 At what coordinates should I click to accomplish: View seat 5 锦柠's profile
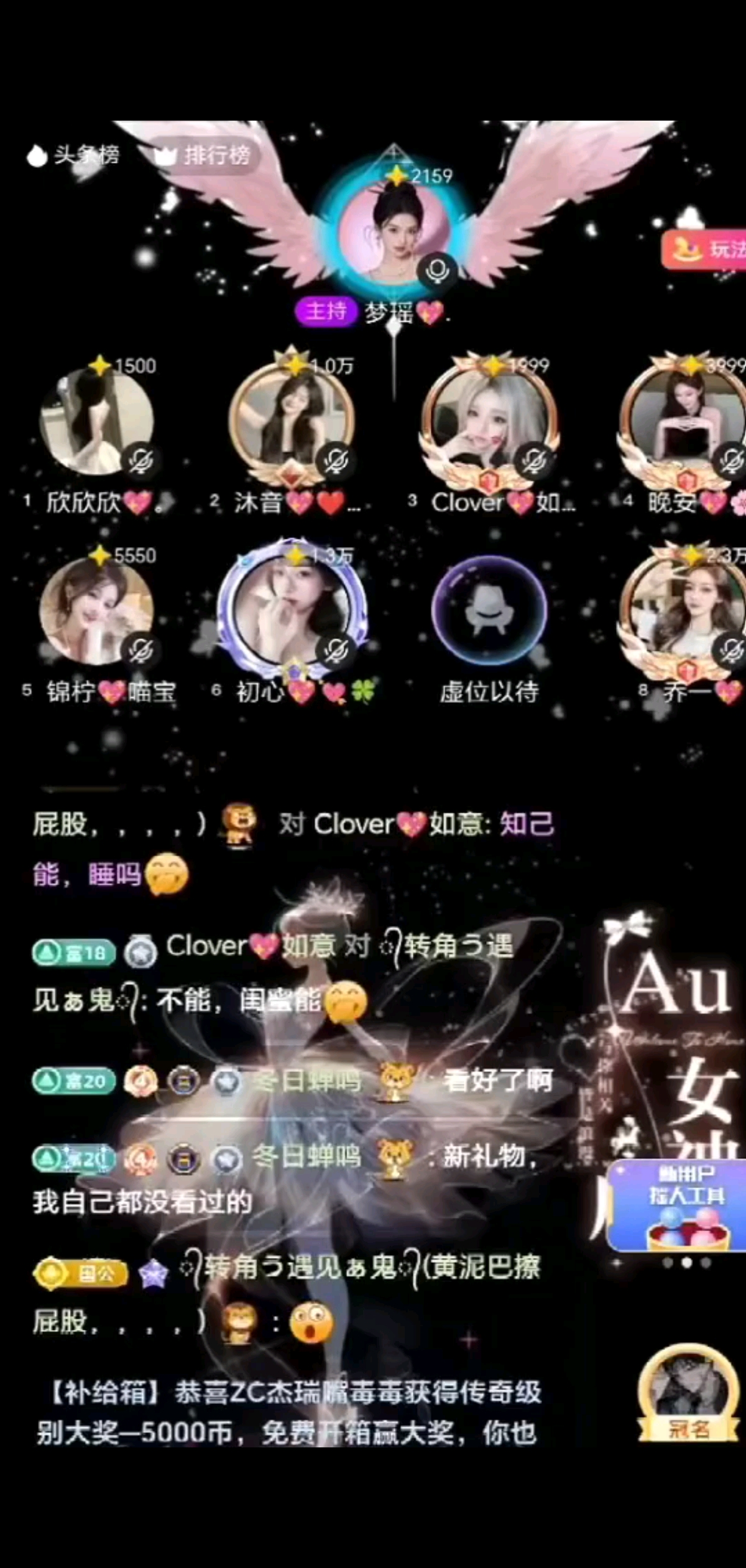[x=96, y=612]
